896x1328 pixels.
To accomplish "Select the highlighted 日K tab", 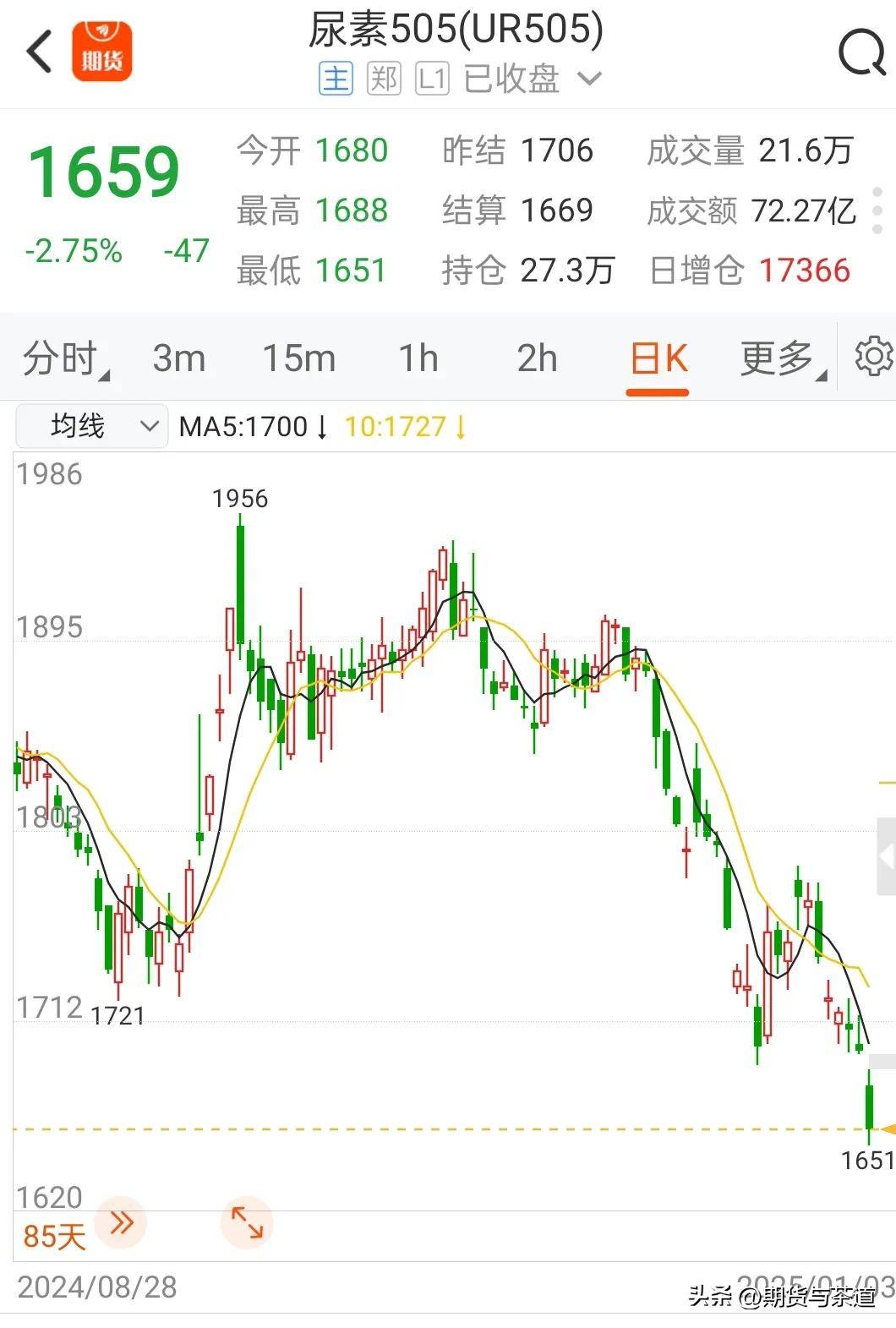I will pos(658,358).
